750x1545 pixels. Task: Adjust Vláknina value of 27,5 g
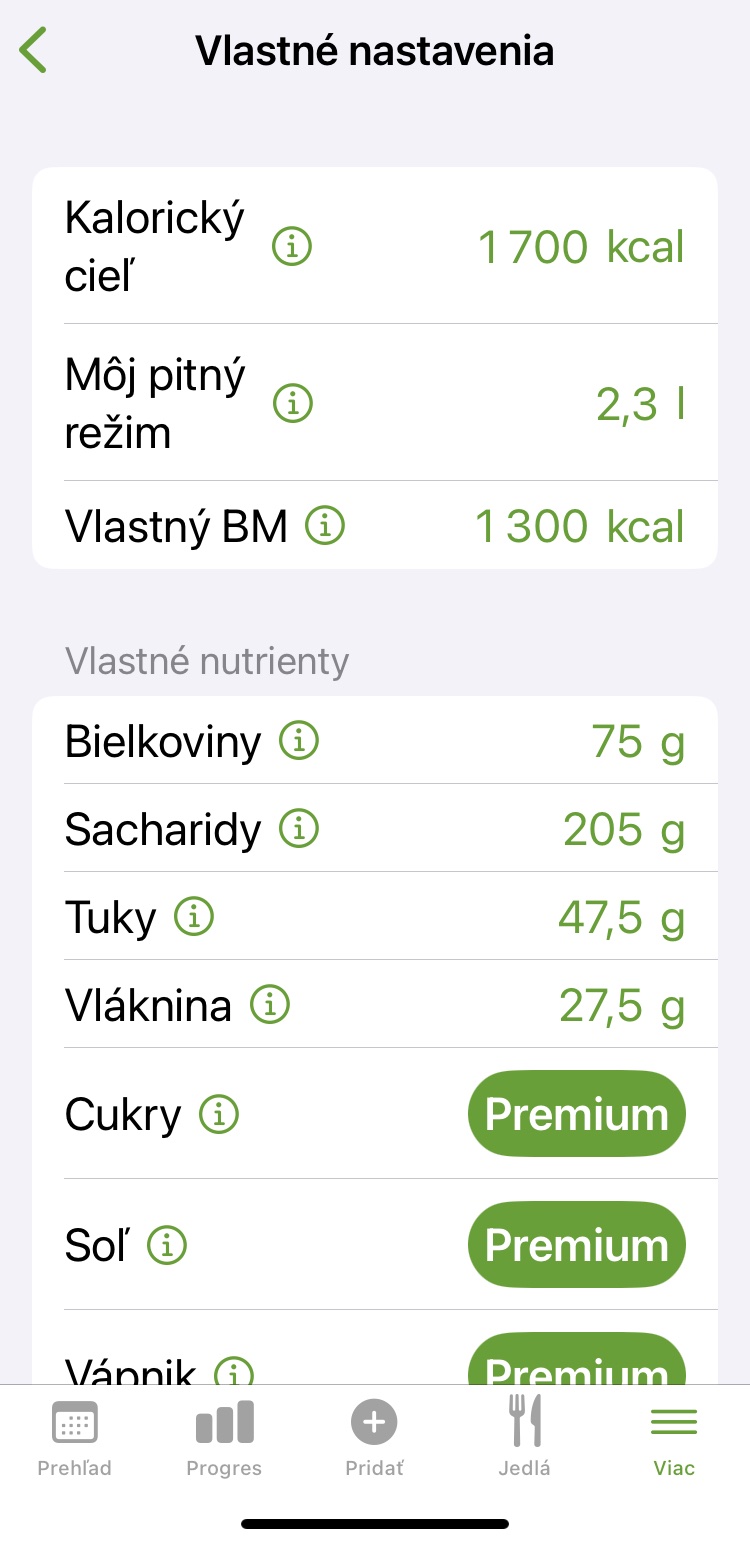621,1005
